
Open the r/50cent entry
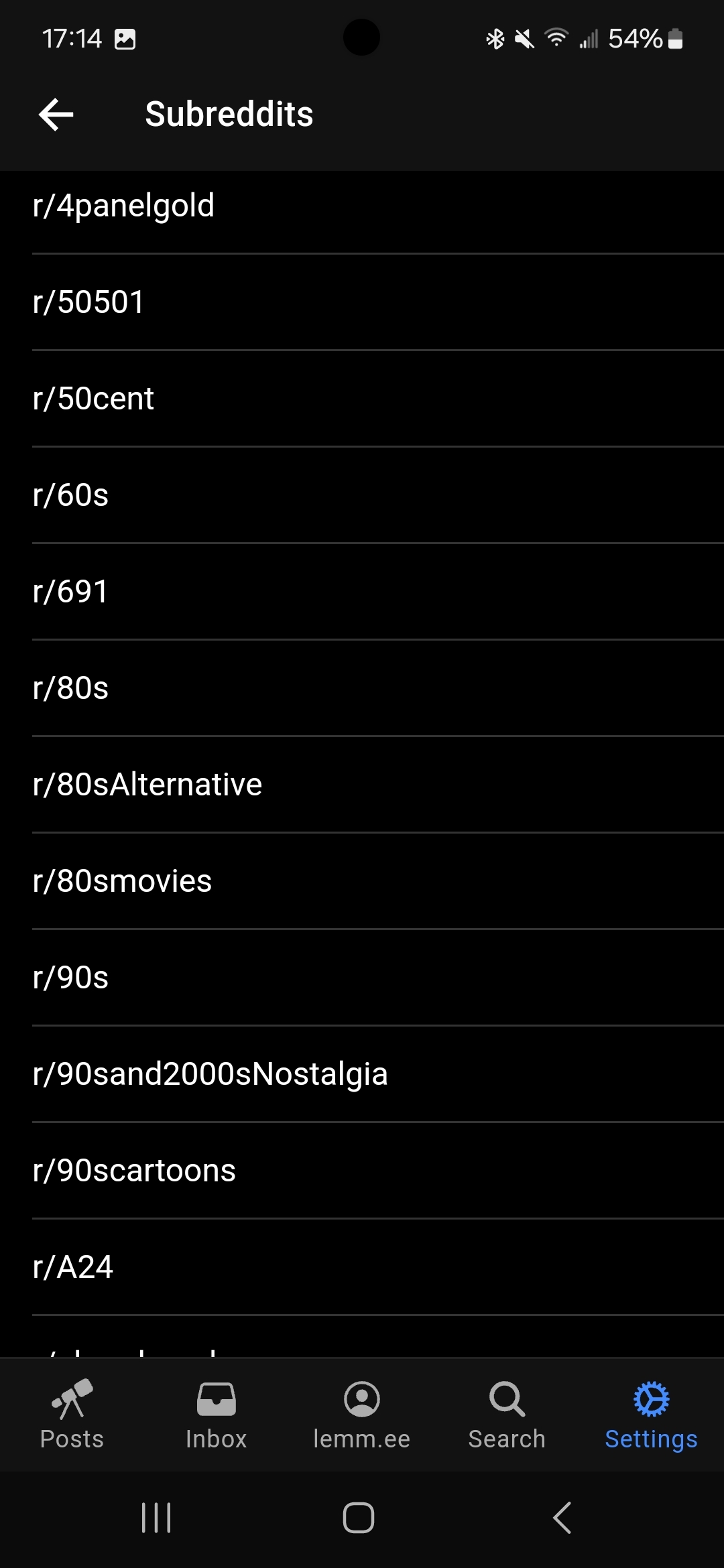362,399
